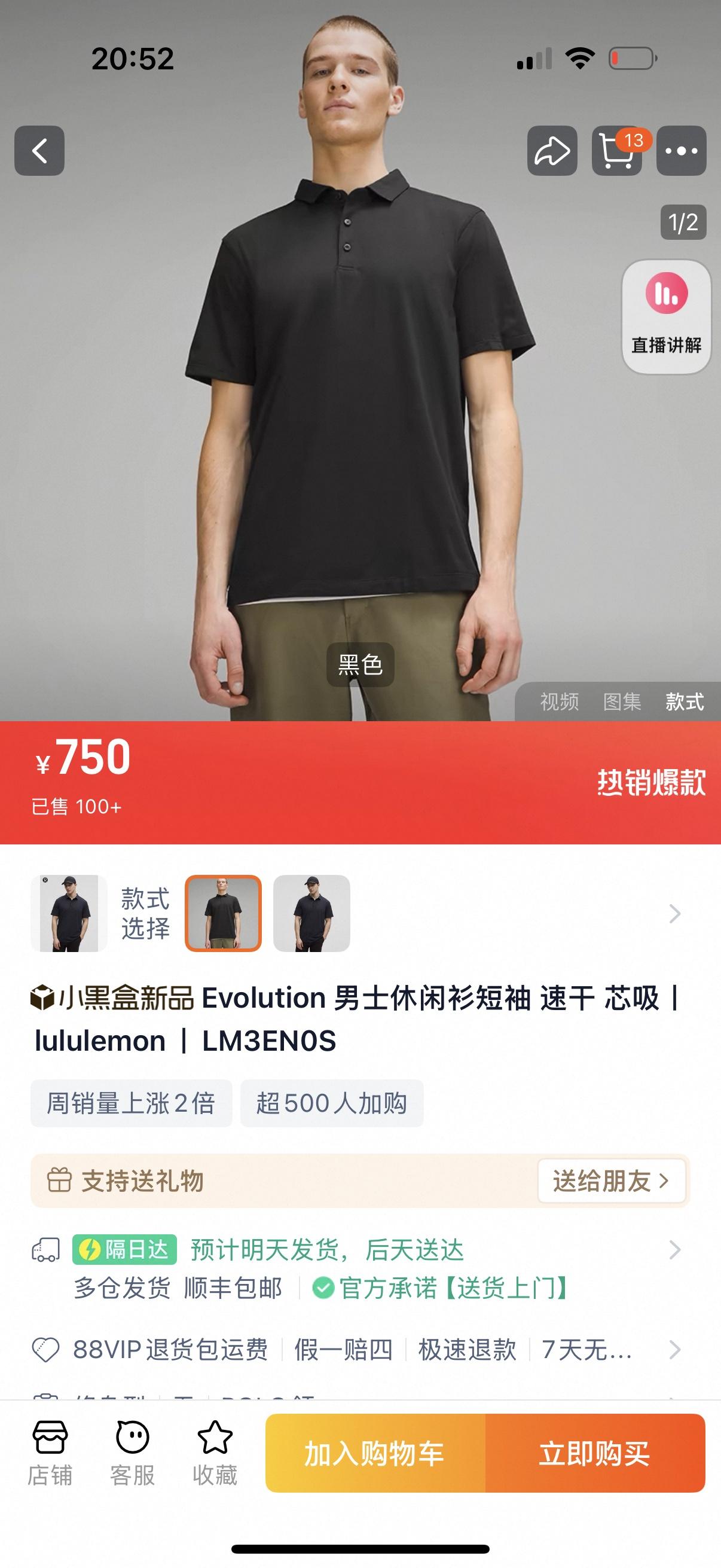This screenshot has width=721, height=1568.
Task: Choose the third style thumbnail with cap
Action: tap(311, 913)
